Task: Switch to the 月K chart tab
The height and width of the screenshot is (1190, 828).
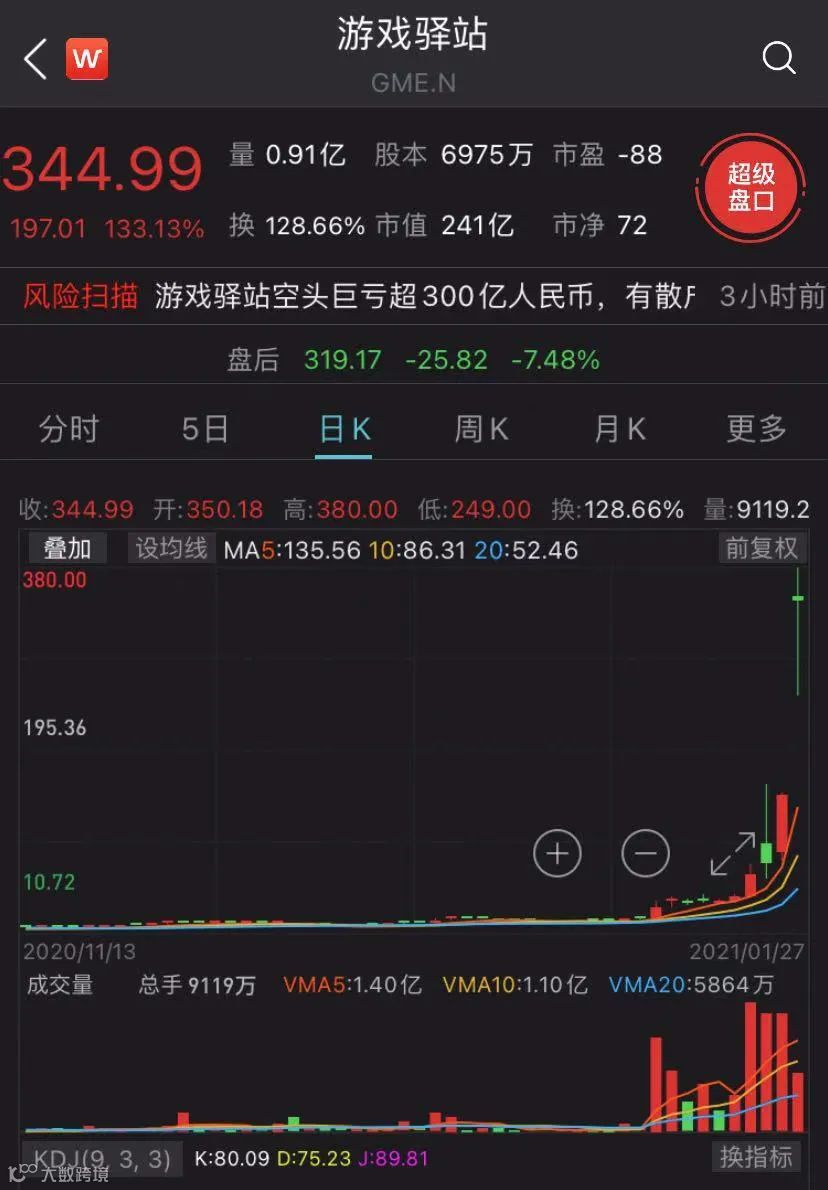Action: [619, 430]
